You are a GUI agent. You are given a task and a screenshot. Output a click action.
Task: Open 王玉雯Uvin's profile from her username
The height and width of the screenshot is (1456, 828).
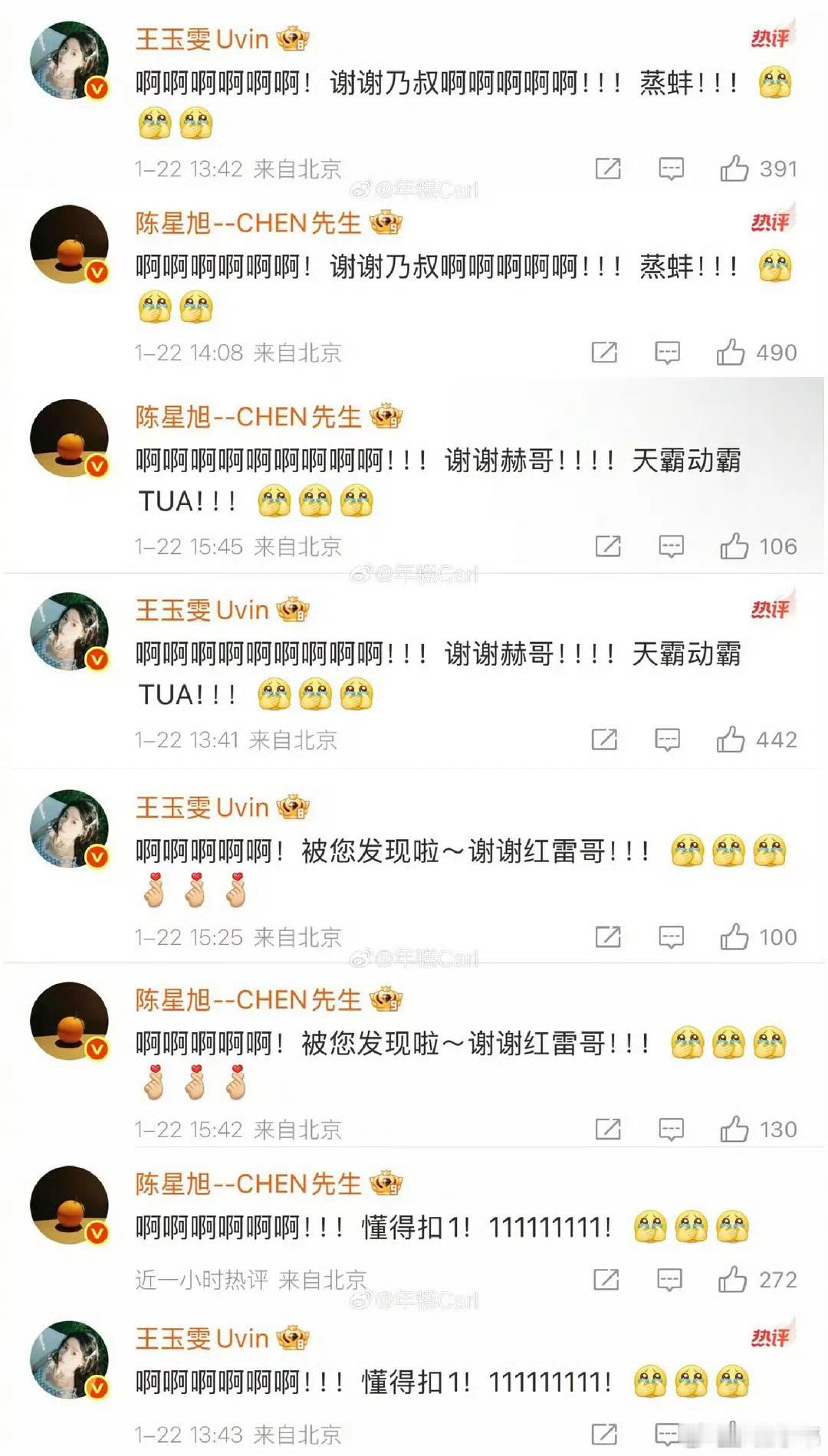click(x=201, y=40)
